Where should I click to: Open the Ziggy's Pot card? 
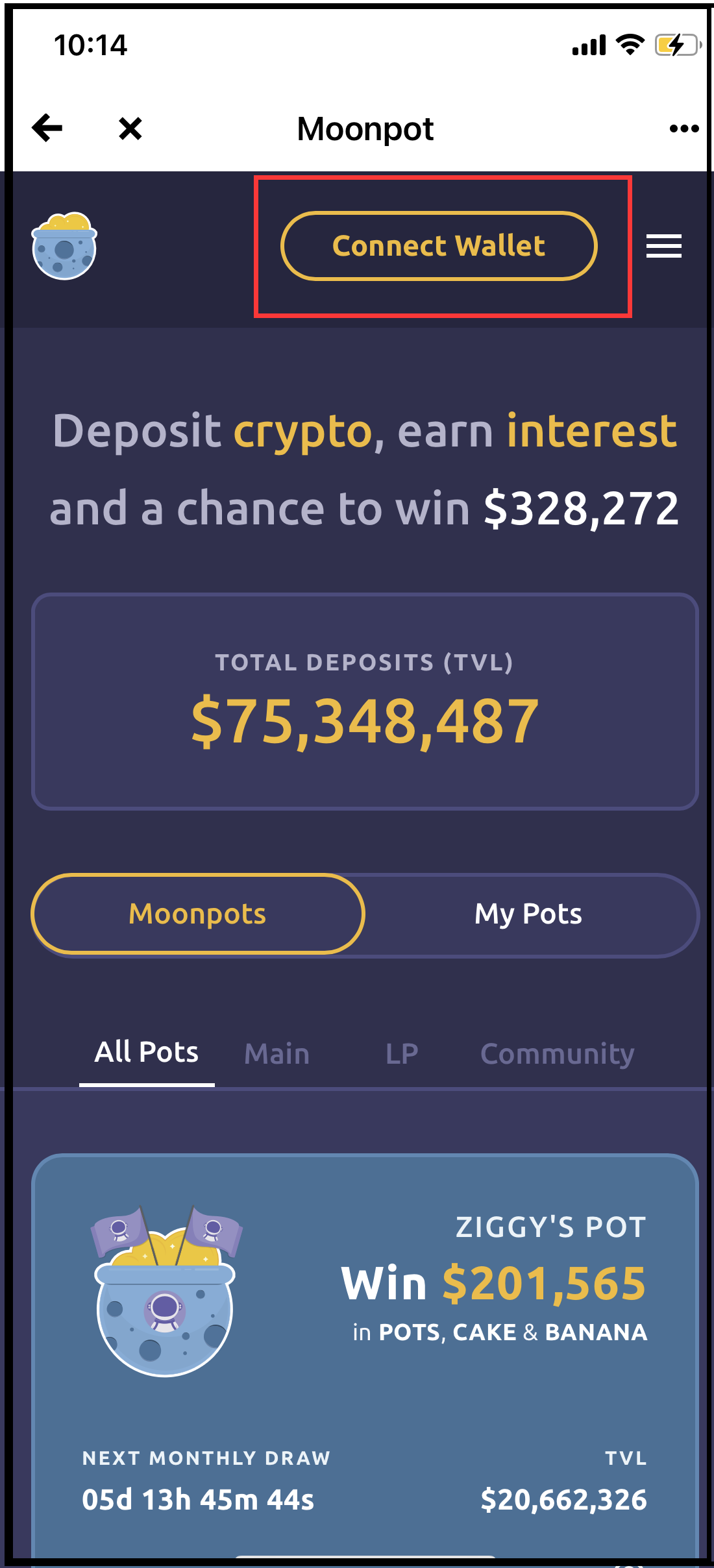coord(365,1330)
